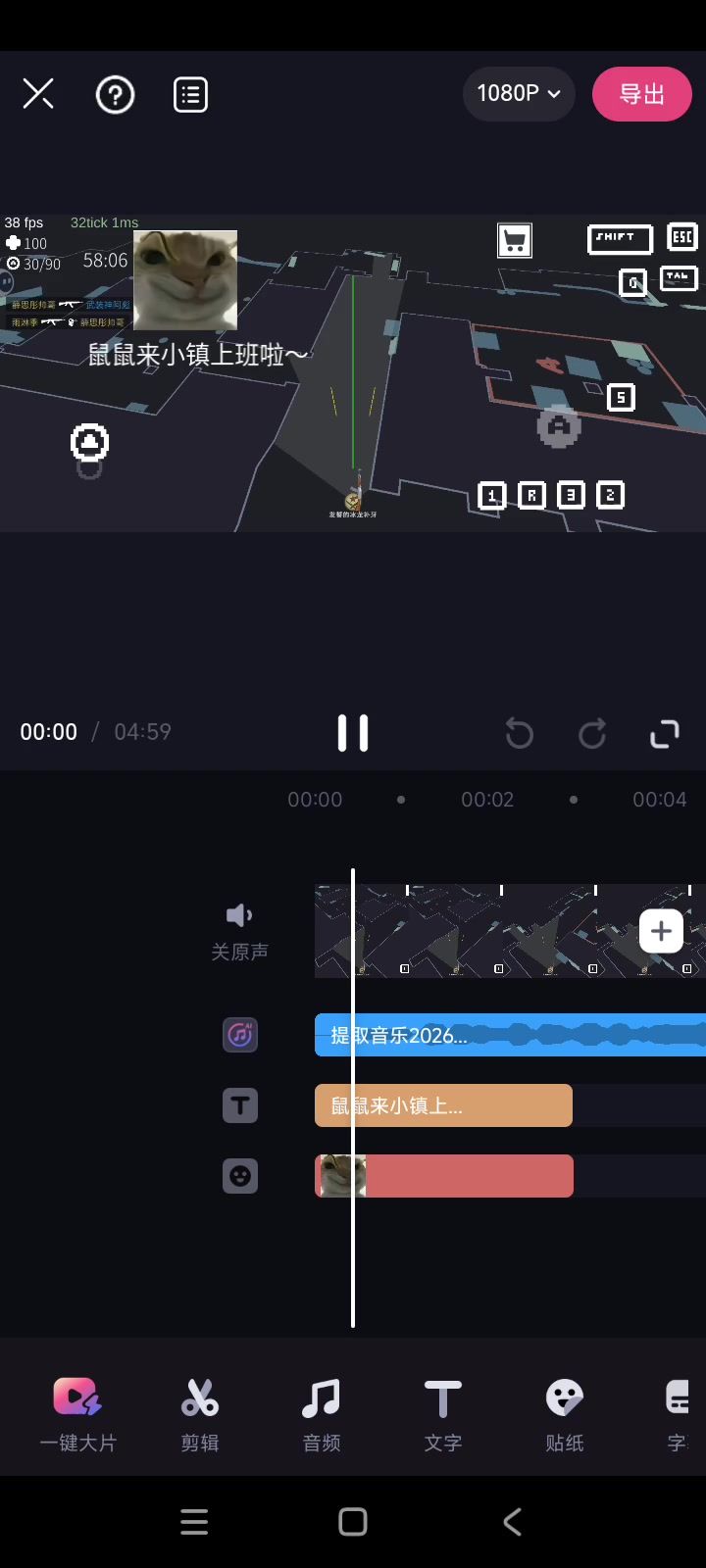Open the 剪辑 edit tool
The height and width of the screenshot is (1568, 706).
pyautogui.click(x=200, y=1413)
